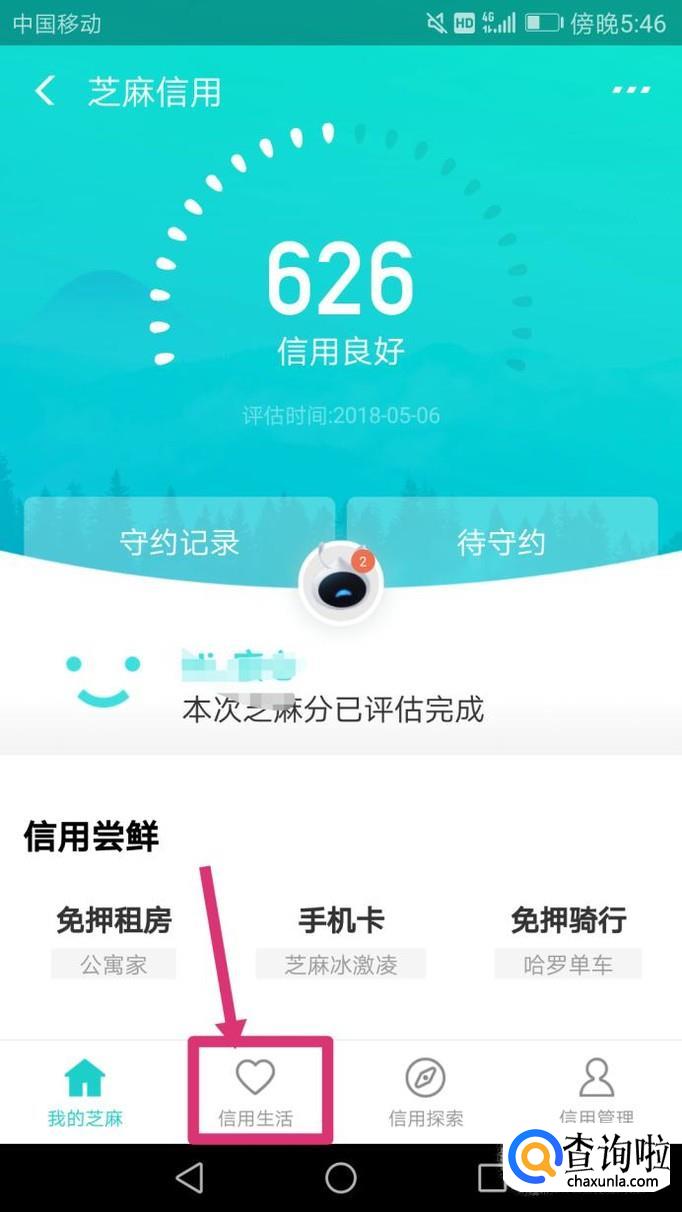Open the three-dot overflow menu
The image size is (682, 1212).
click(x=631, y=91)
